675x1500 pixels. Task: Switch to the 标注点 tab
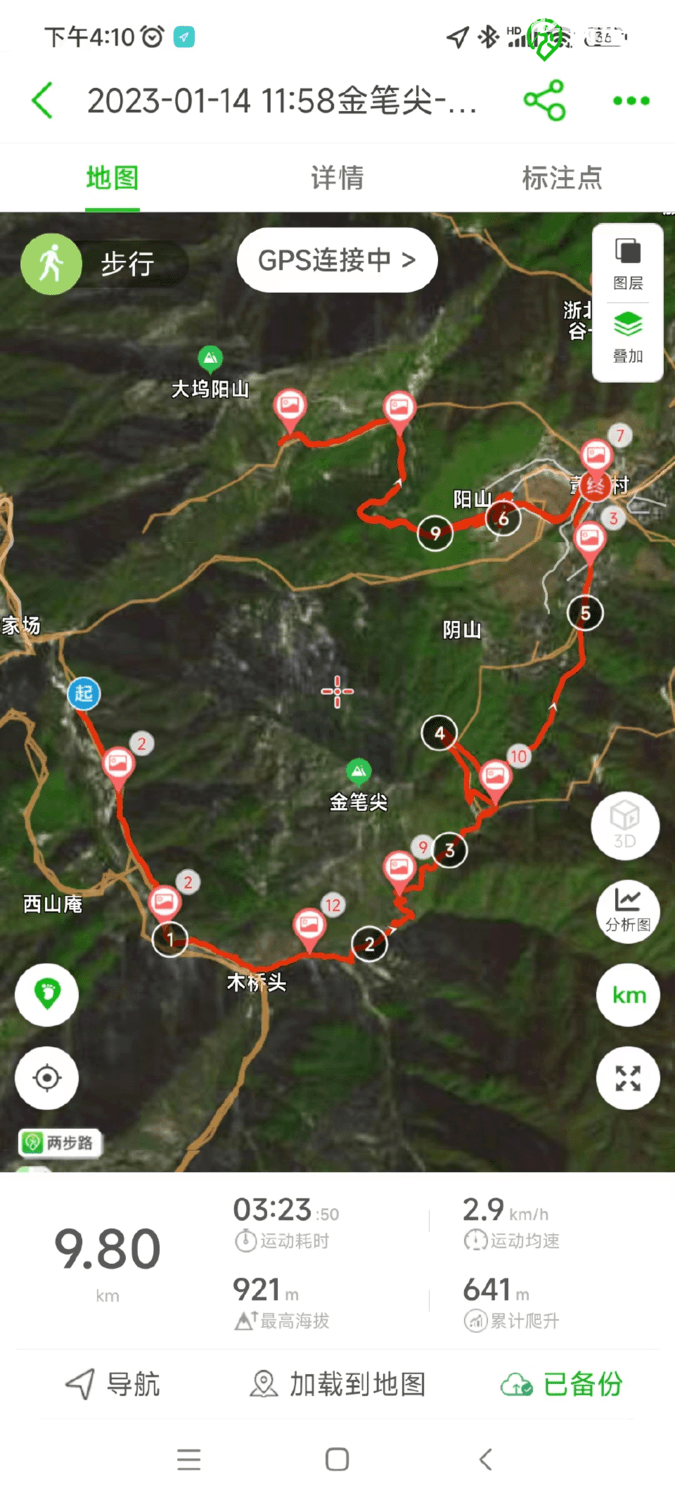pos(562,178)
